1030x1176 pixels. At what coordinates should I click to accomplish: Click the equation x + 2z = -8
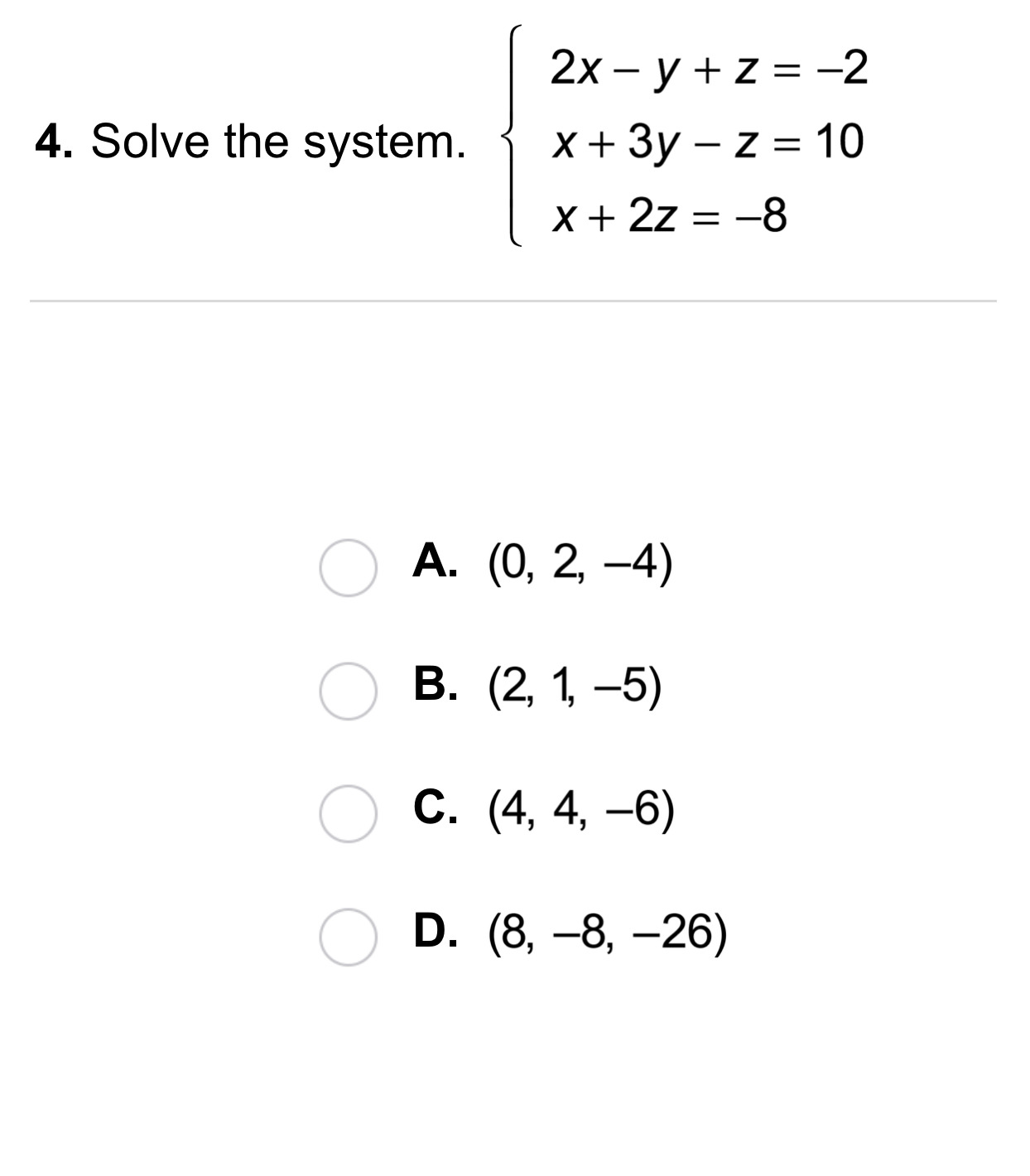pos(671,214)
